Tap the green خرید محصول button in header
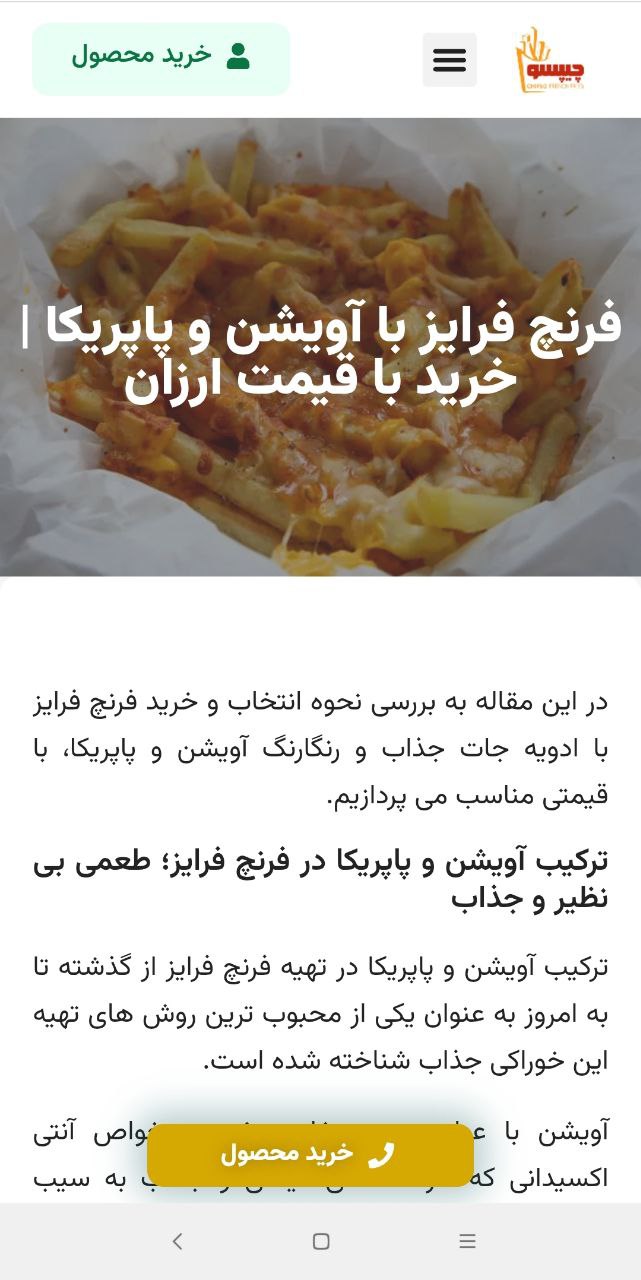Image resolution: width=641 pixels, height=1280 pixels. pyautogui.click(x=161, y=58)
